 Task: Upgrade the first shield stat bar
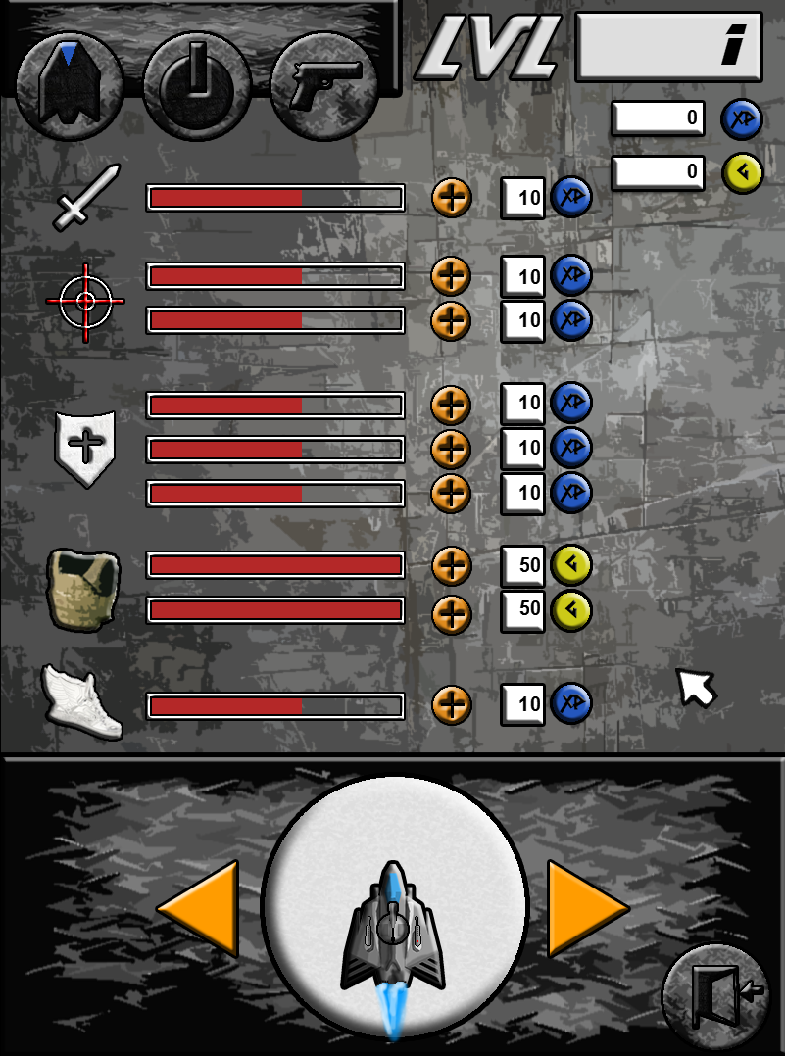tap(451, 404)
